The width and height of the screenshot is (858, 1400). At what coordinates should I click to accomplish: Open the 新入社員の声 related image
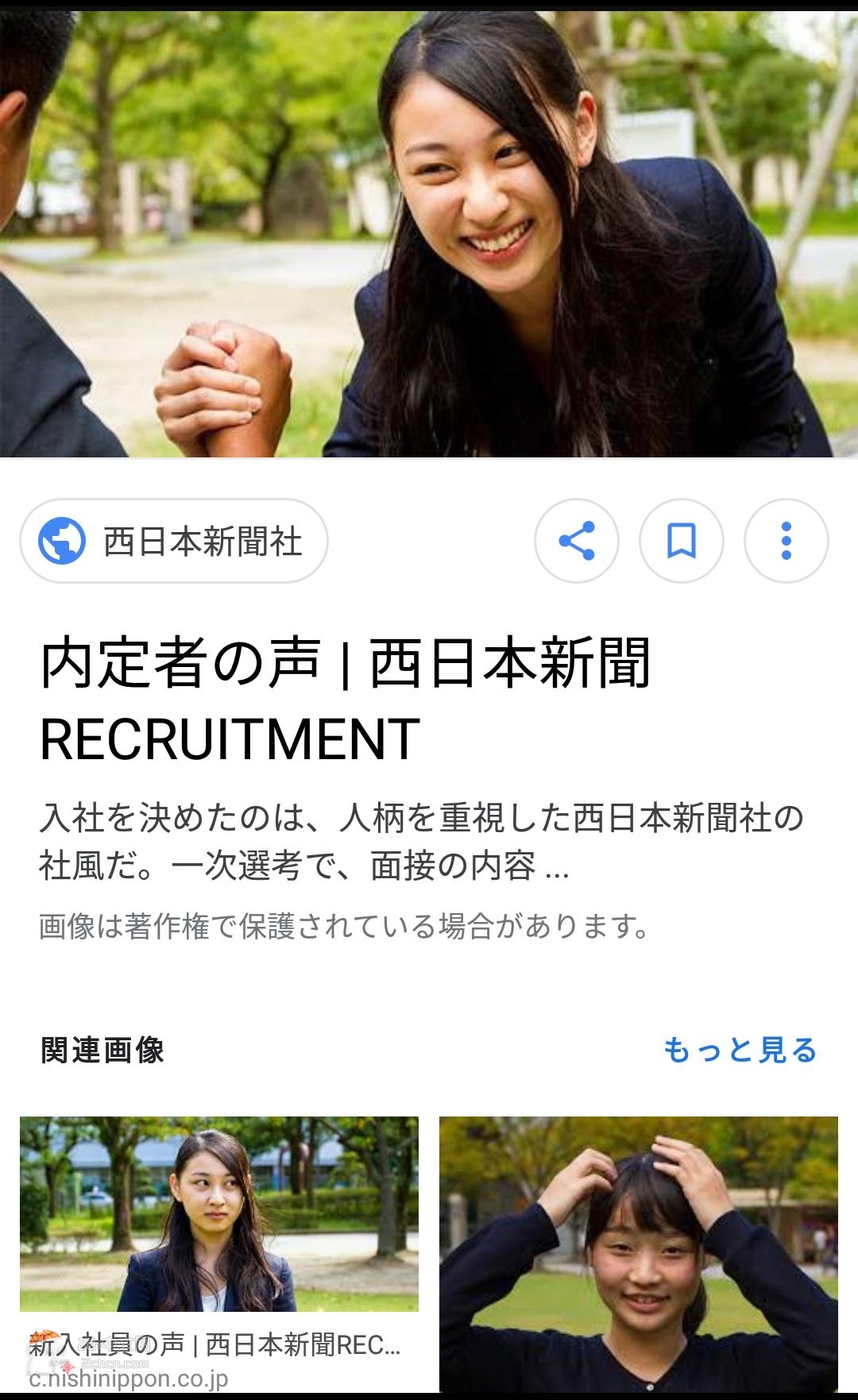(x=219, y=1254)
